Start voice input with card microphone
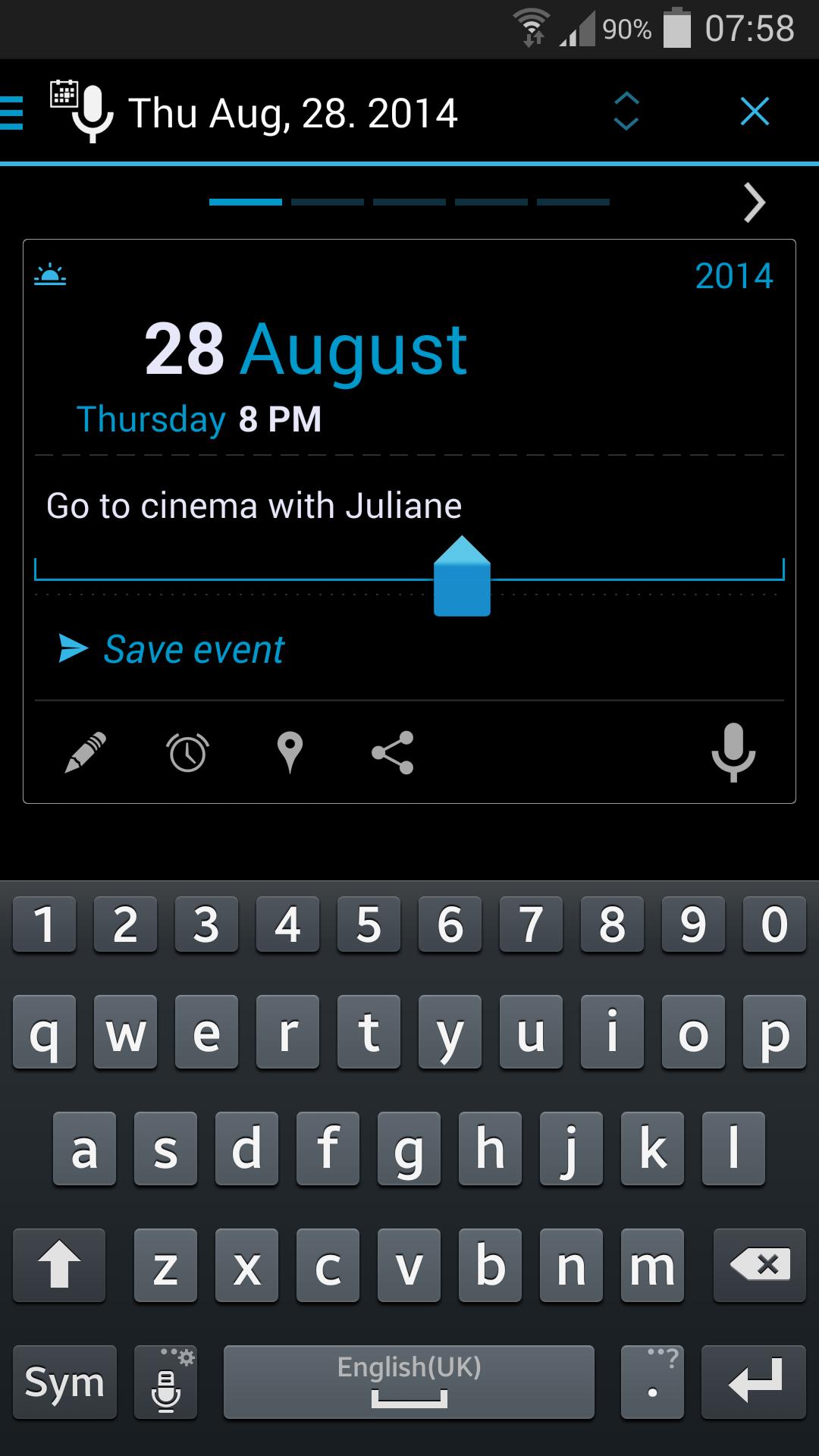The image size is (819, 1456). (733, 752)
